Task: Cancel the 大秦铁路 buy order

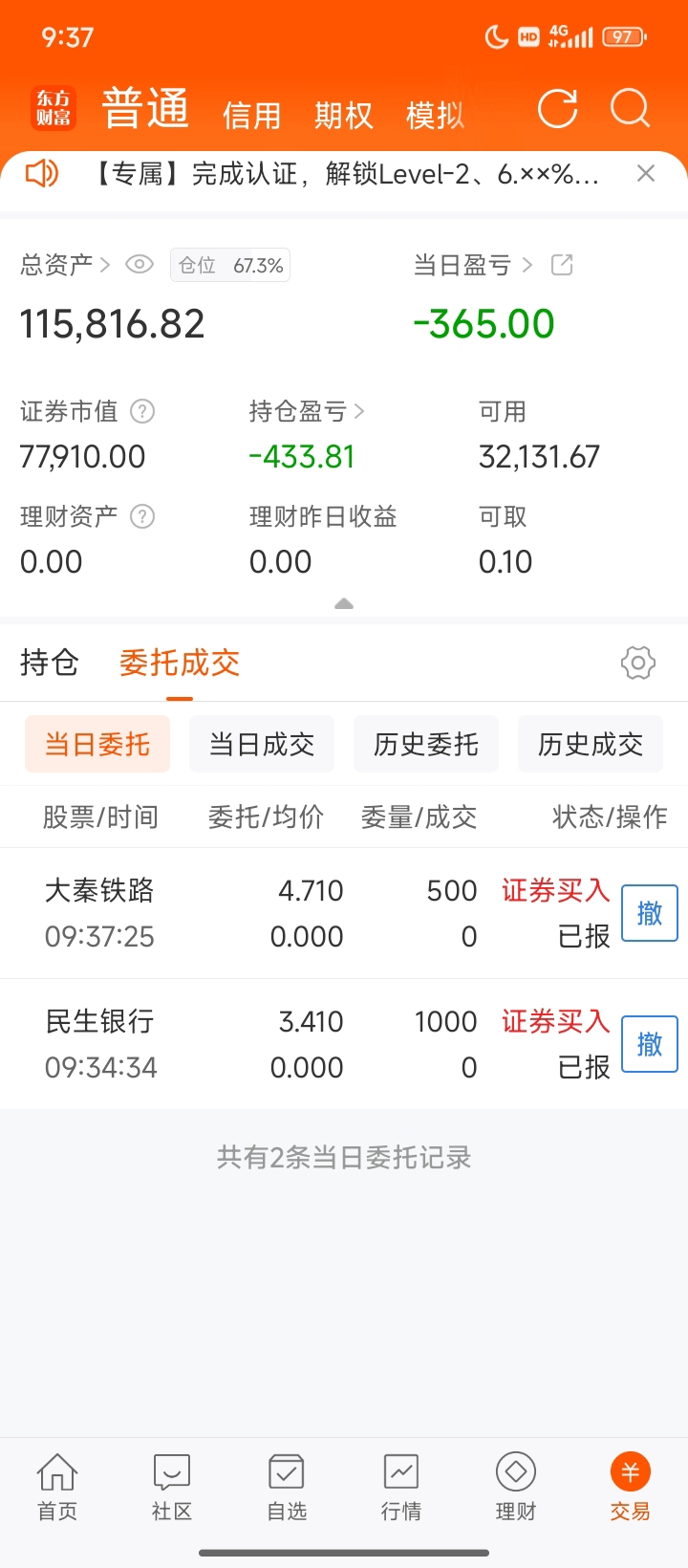Action: pos(650,913)
